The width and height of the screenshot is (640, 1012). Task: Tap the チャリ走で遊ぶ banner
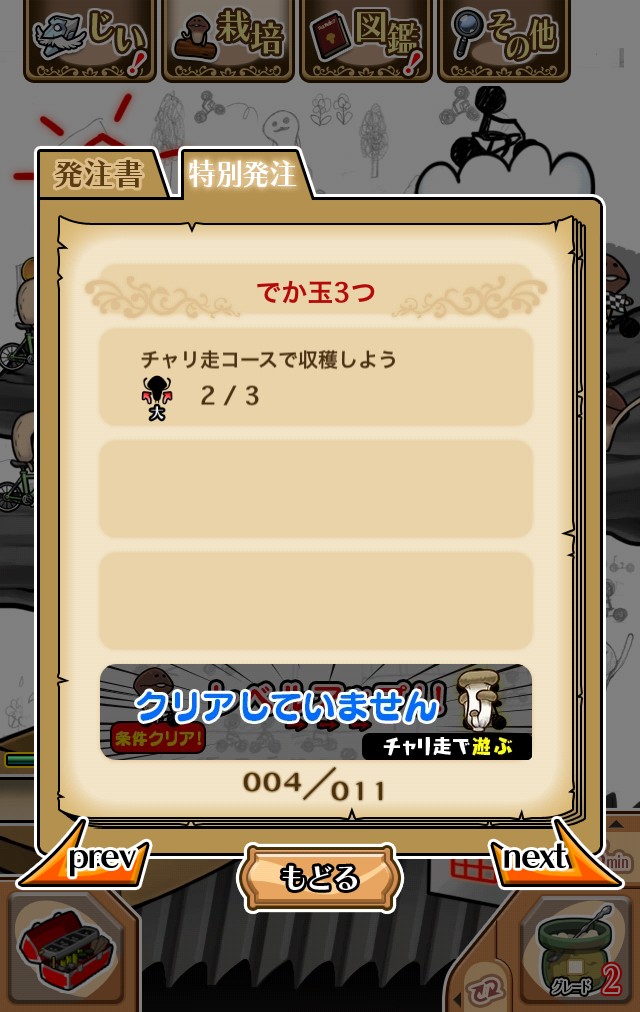316,711
